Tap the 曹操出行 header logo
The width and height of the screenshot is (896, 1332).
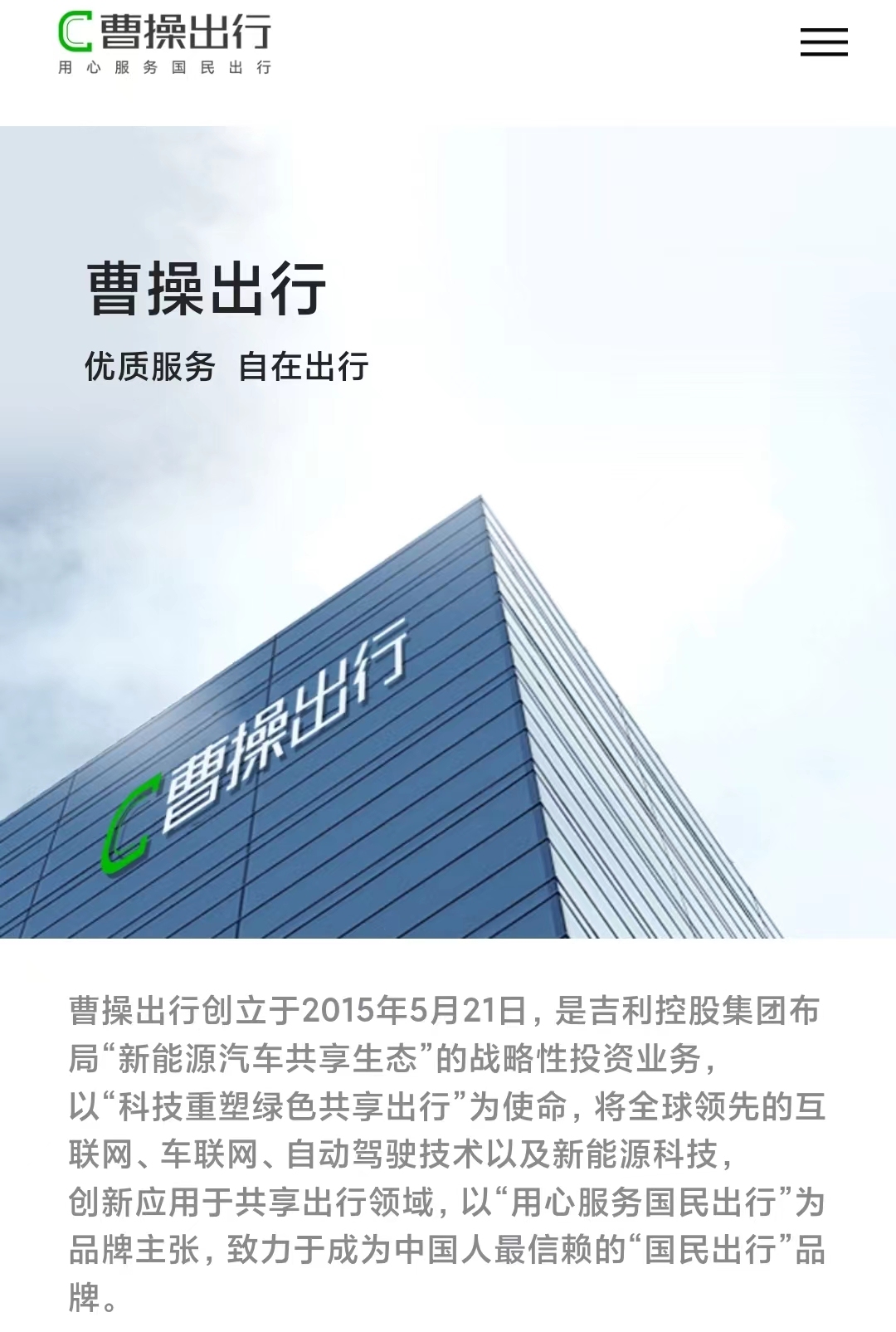coord(165,43)
